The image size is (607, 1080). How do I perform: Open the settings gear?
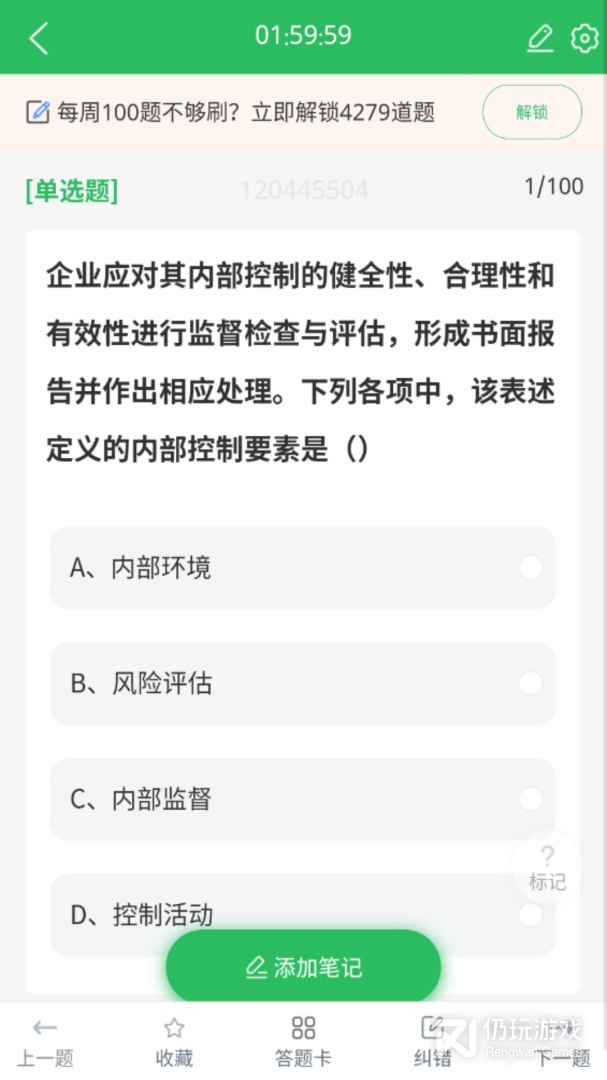[x=584, y=38]
